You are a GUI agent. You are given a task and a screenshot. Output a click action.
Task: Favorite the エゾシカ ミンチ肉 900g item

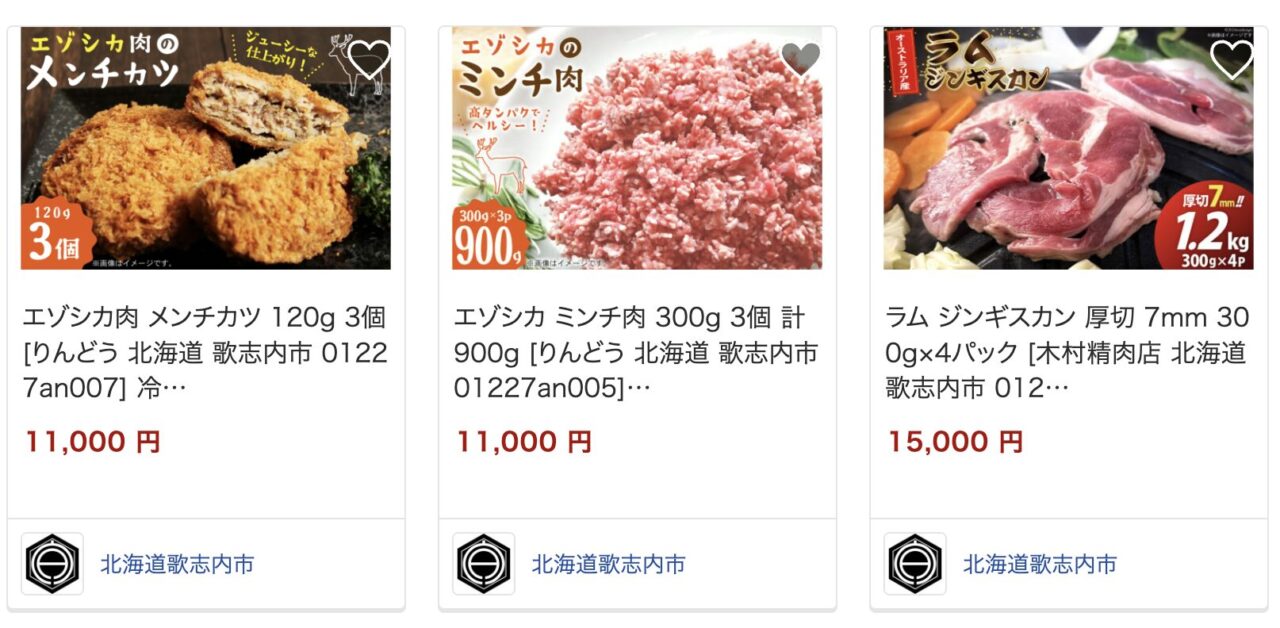[x=800, y=60]
